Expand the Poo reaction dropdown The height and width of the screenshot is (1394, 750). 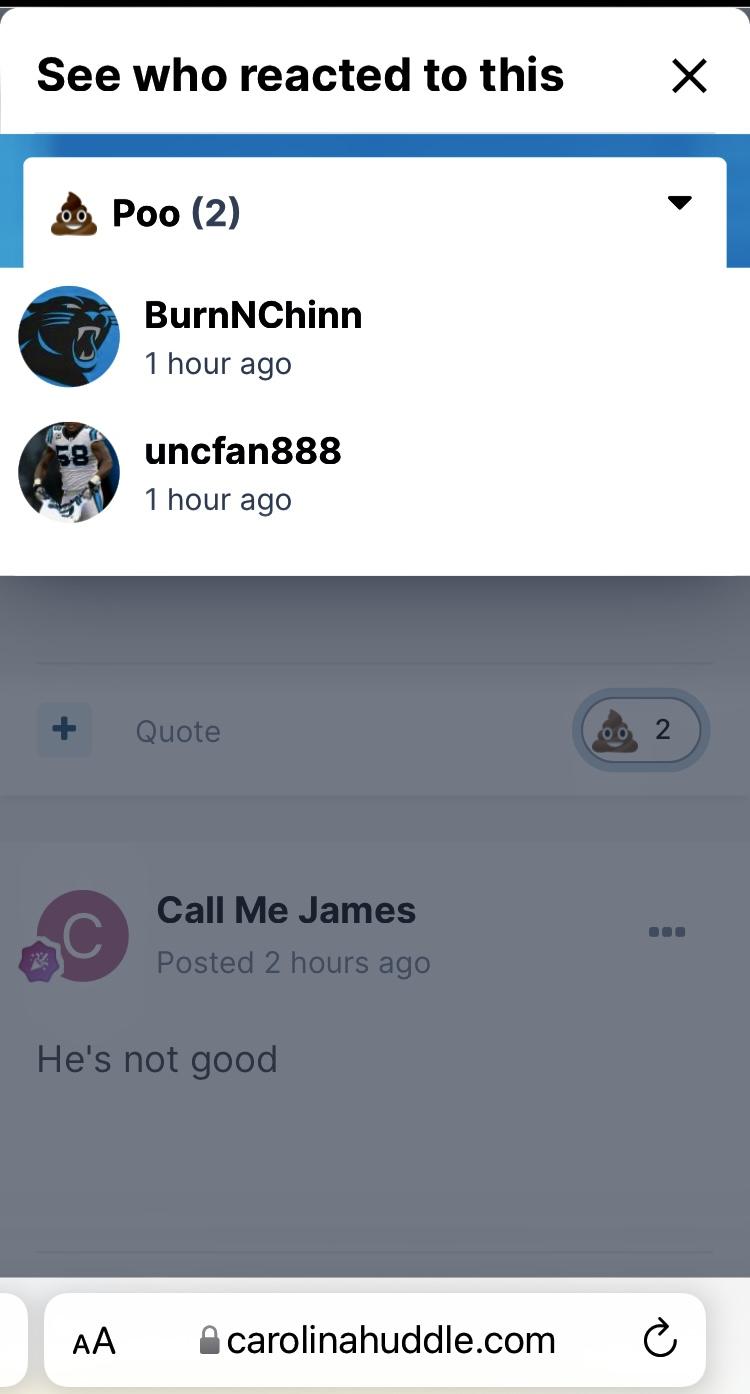374,212
